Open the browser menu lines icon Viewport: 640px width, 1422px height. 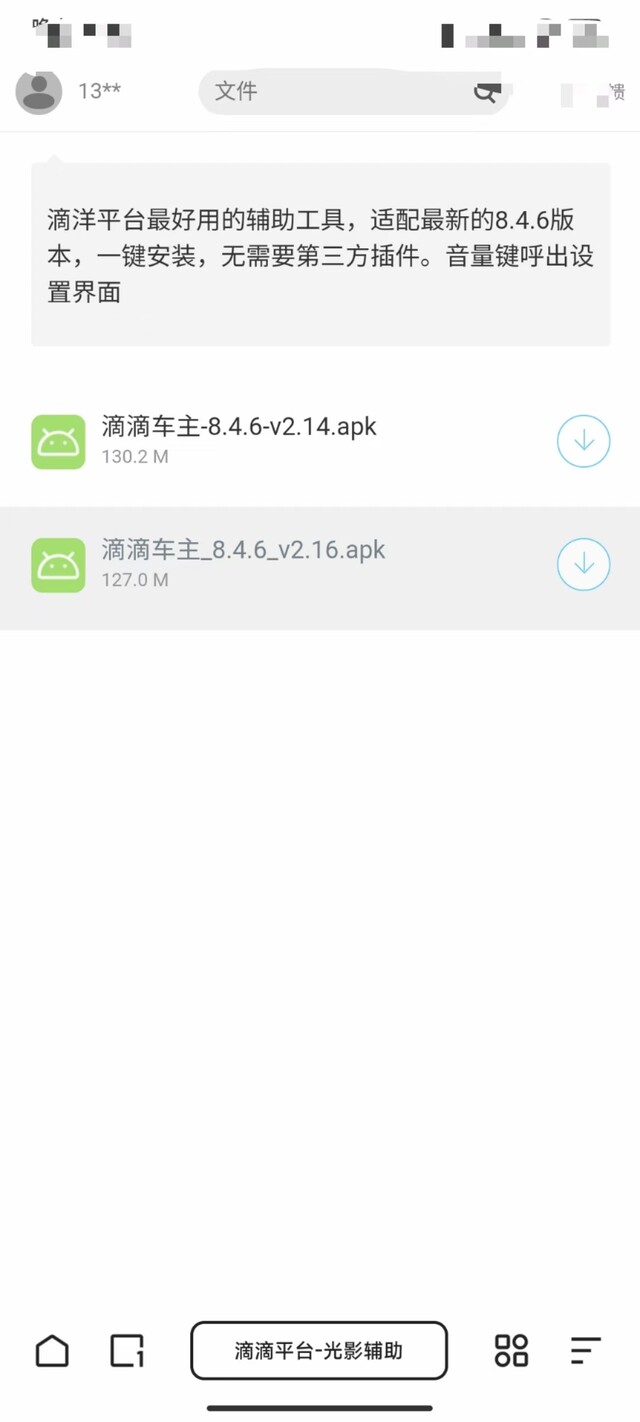585,1351
